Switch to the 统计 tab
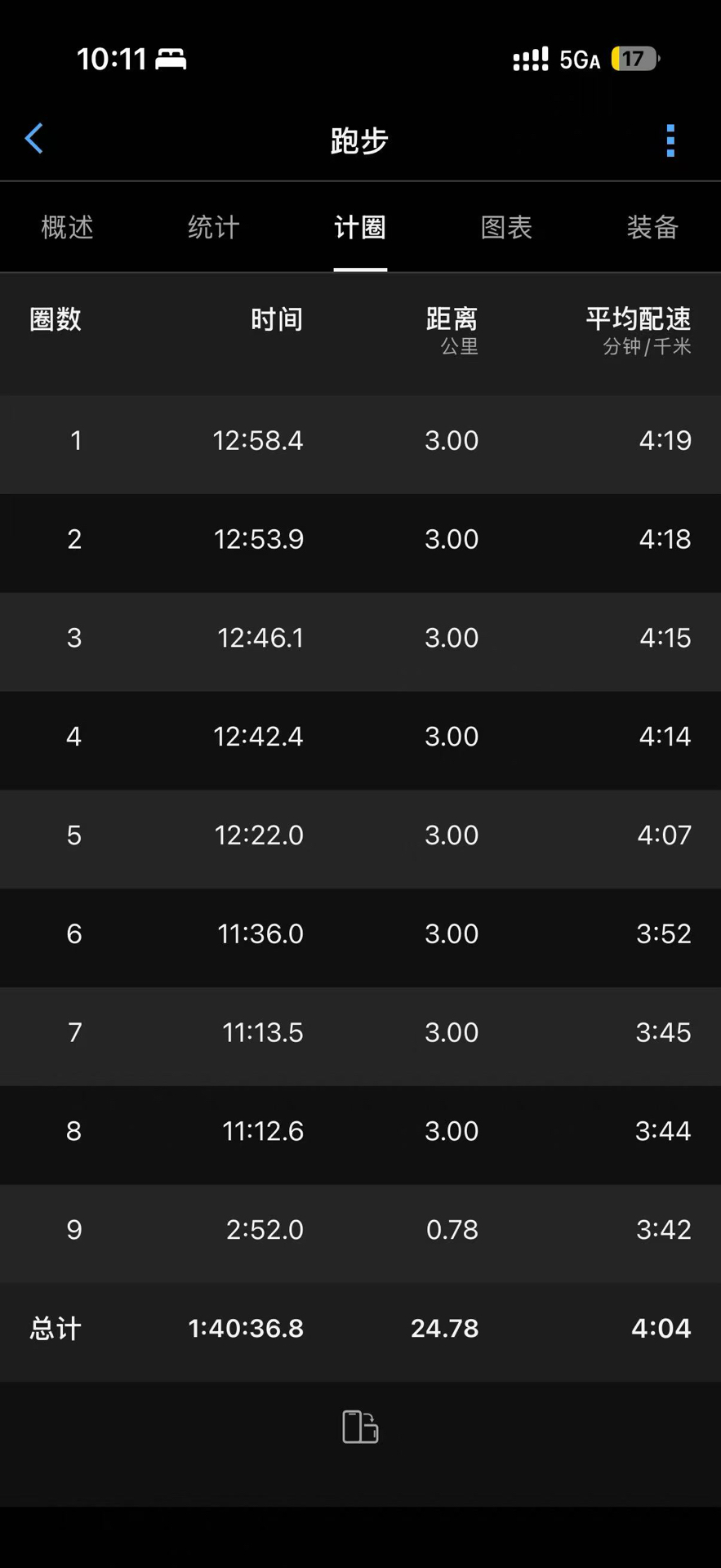Viewport: 721px width, 1568px height. (214, 227)
